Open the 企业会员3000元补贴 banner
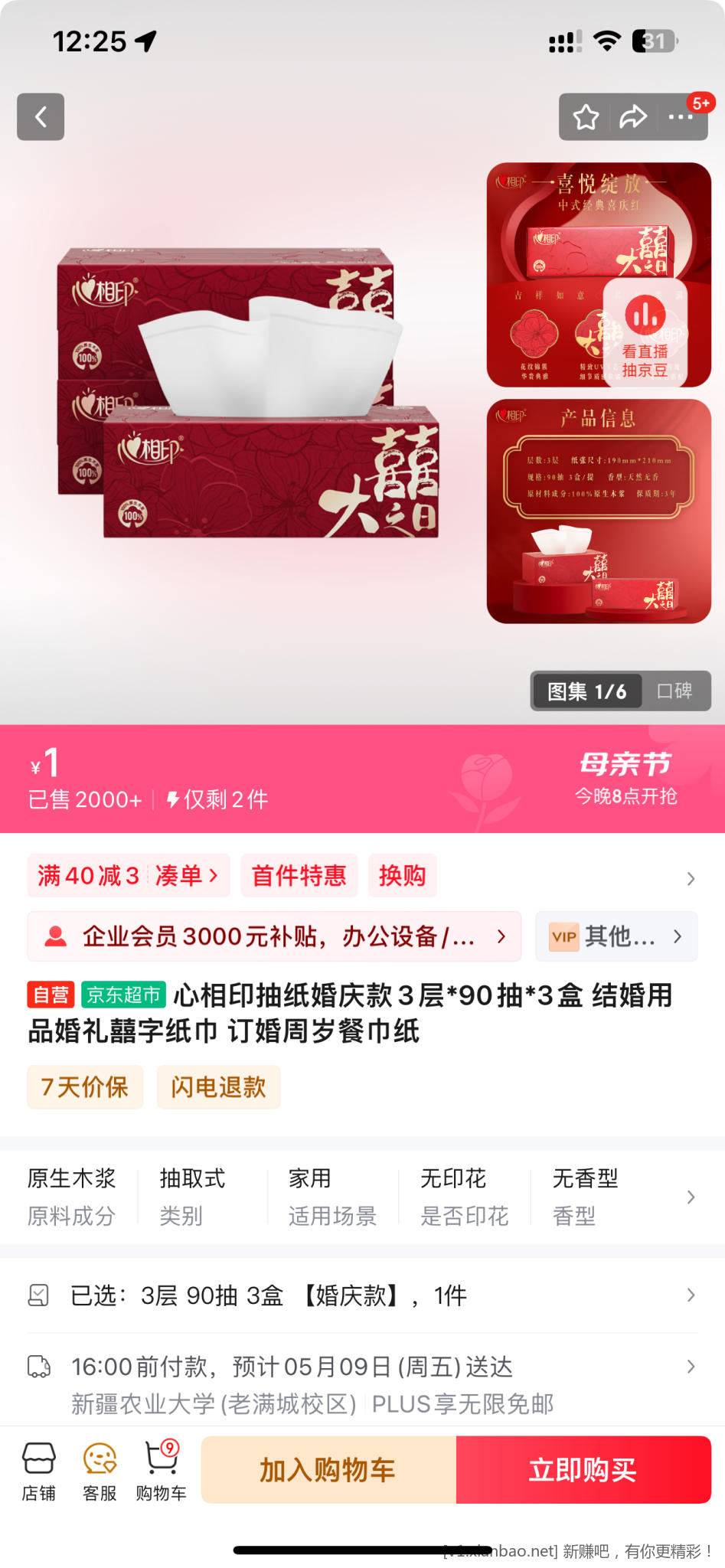The height and width of the screenshot is (1568, 725). coord(274,936)
